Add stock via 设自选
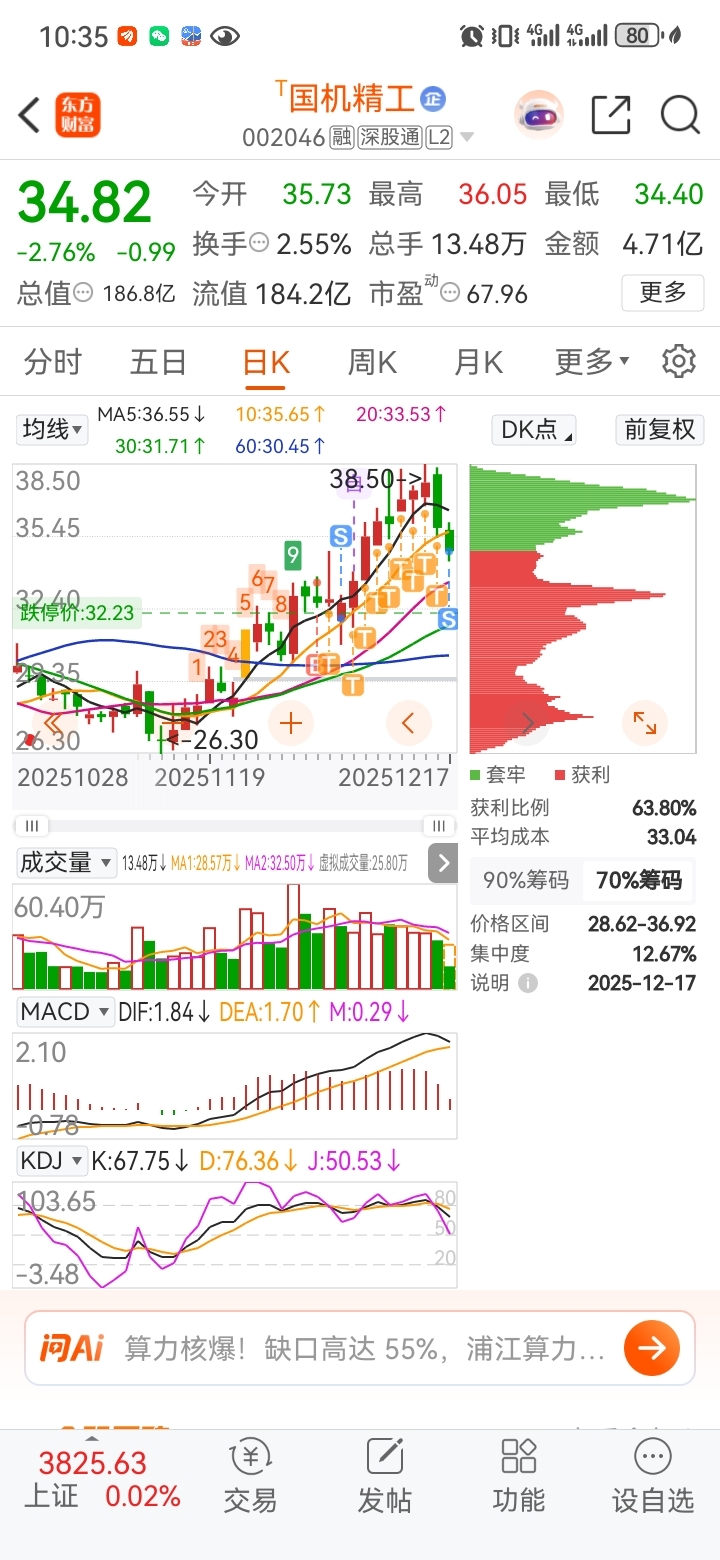 point(652,1480)
